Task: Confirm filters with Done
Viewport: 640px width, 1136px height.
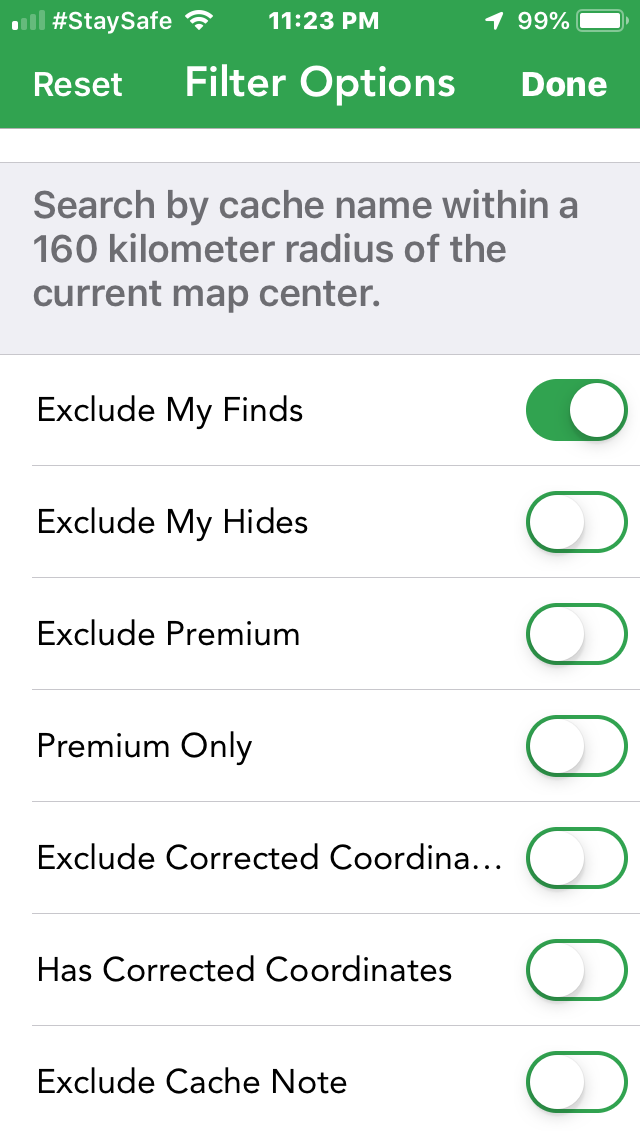Action: (x=564, y=84)
